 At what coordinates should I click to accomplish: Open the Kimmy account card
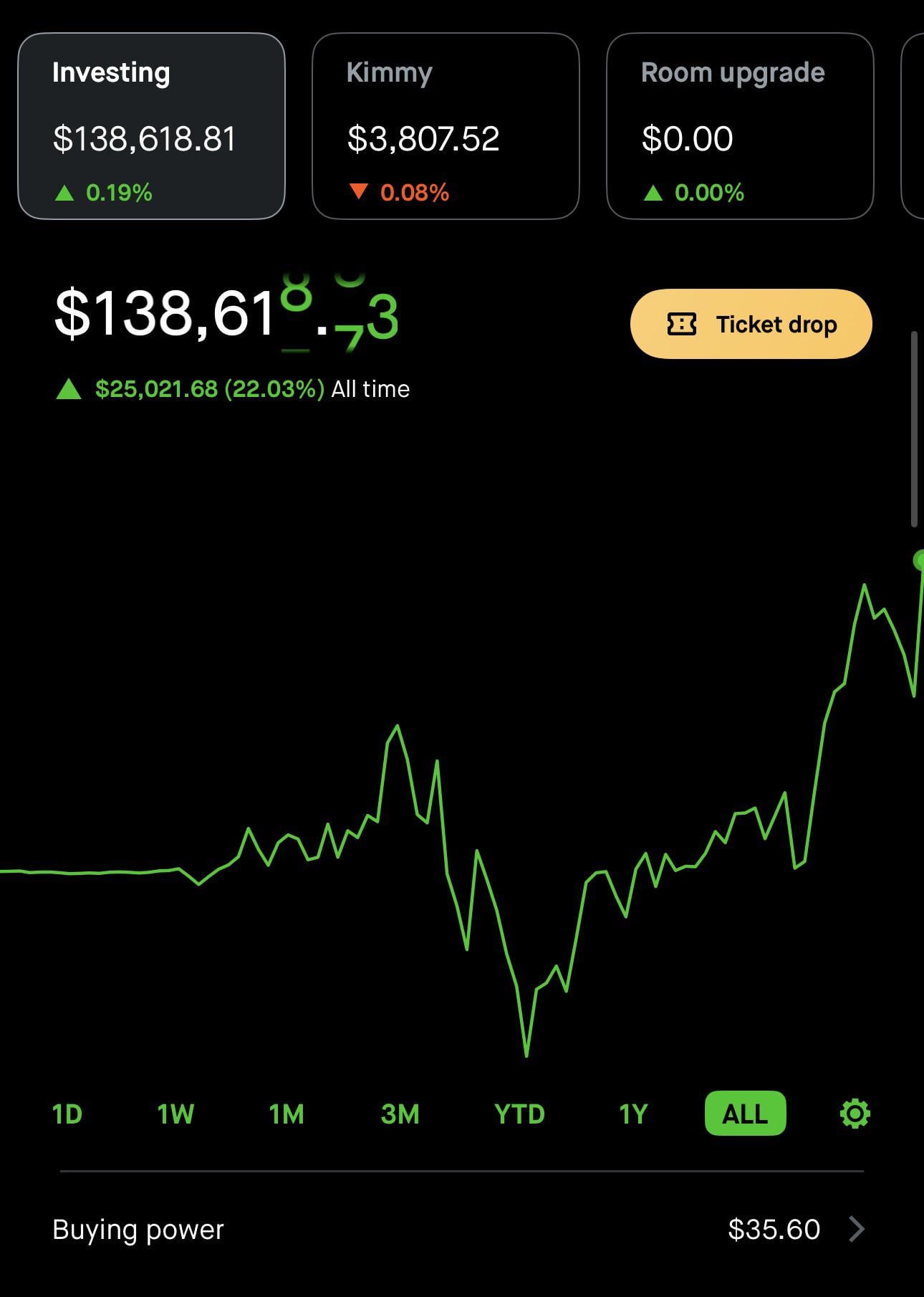(x=446, y=126)
